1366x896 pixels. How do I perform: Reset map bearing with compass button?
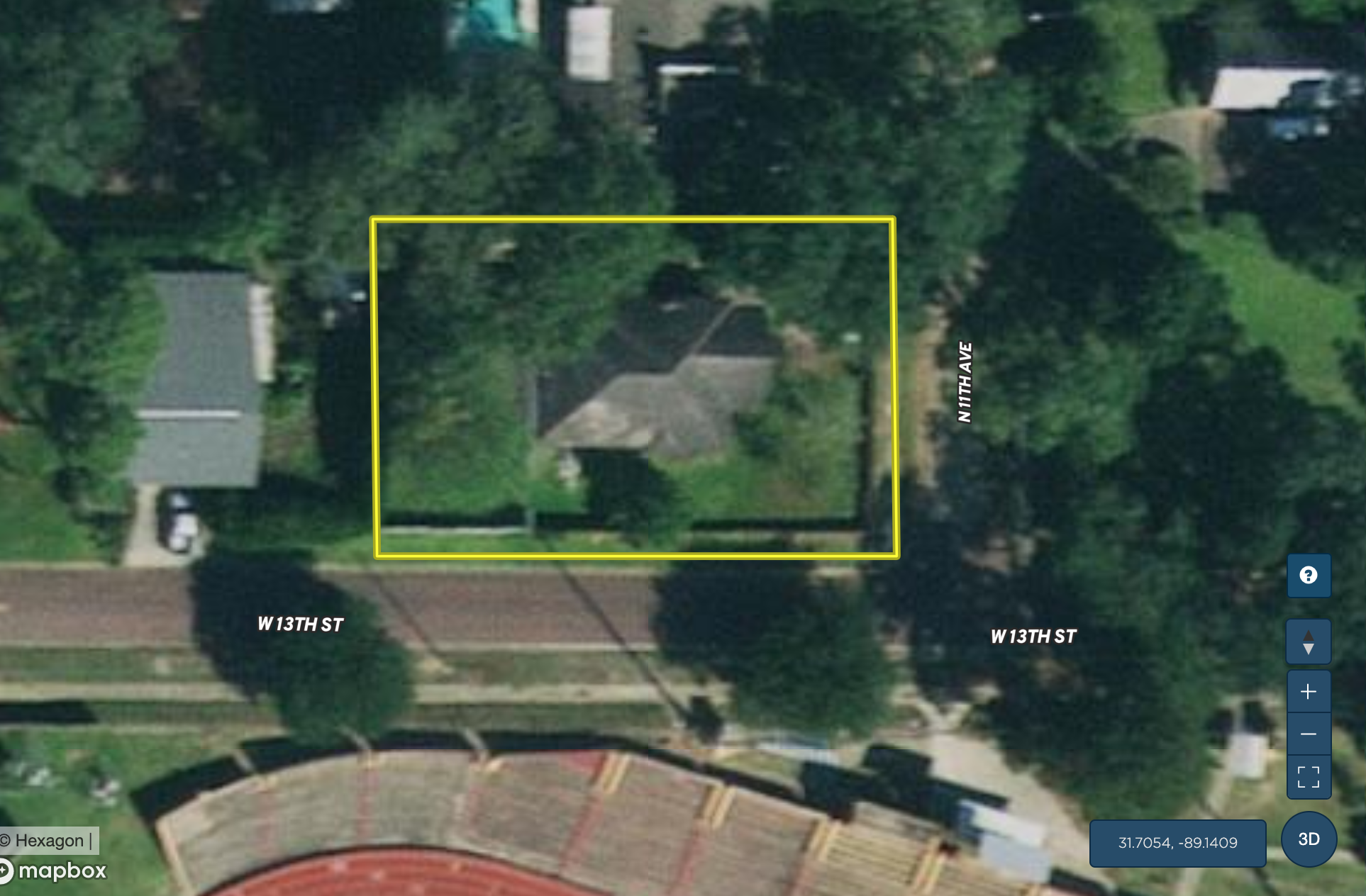click(x=1309, y=642)
